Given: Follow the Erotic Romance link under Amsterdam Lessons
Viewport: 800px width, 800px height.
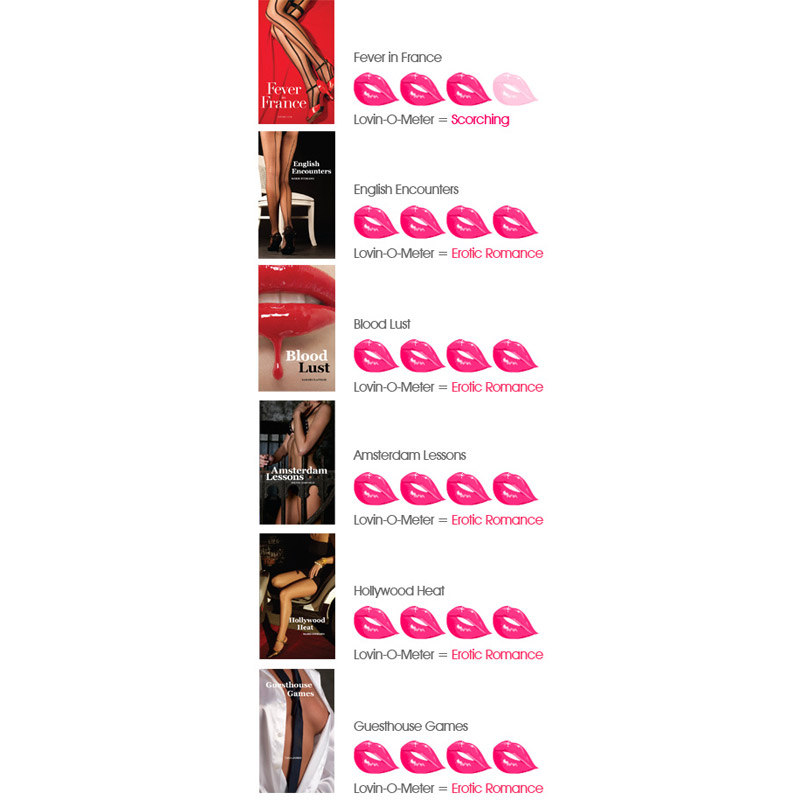Looking at the screenshot, I should [x=497, y=520].
